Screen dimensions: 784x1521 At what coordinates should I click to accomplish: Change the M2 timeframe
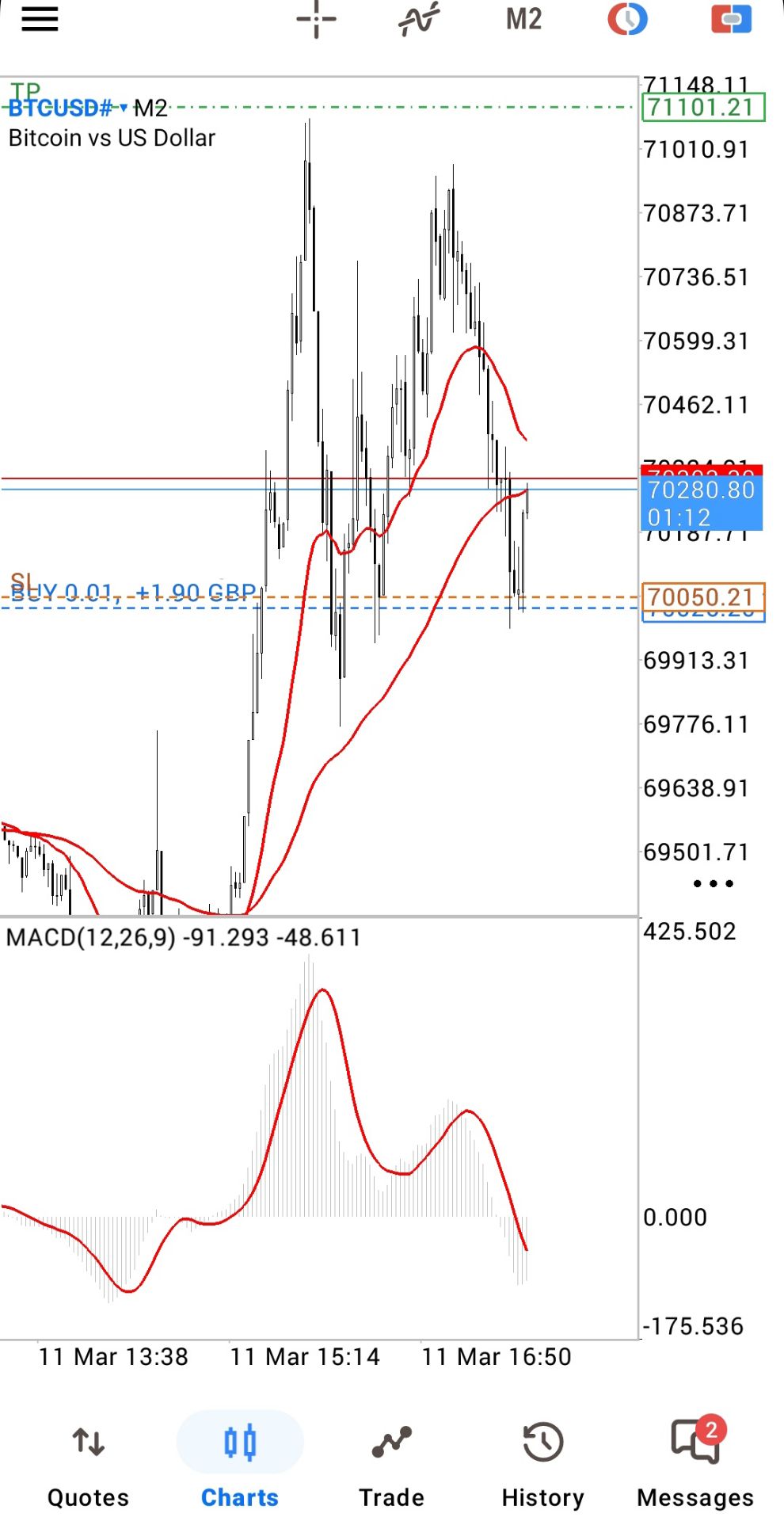(523, 20)
